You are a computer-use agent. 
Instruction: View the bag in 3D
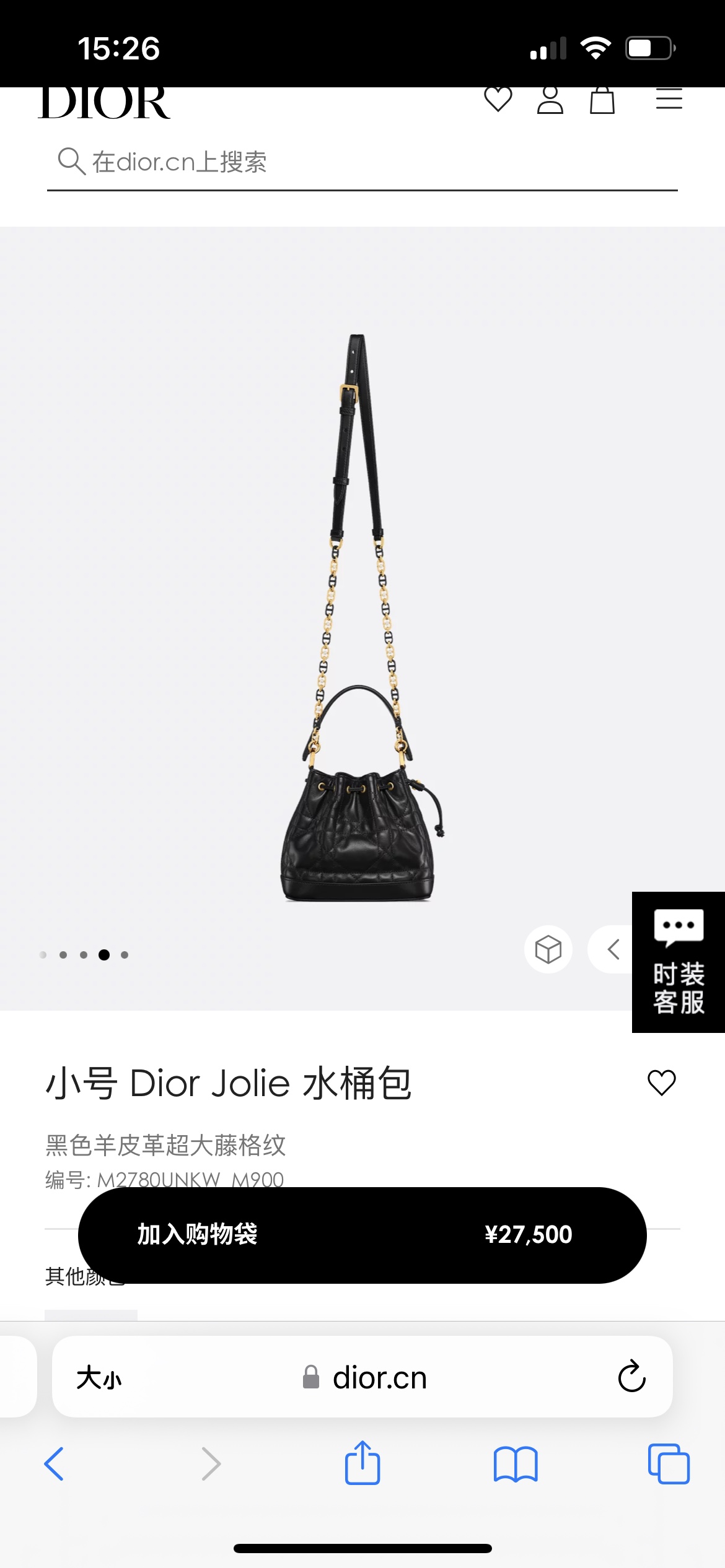click(548, 949)
